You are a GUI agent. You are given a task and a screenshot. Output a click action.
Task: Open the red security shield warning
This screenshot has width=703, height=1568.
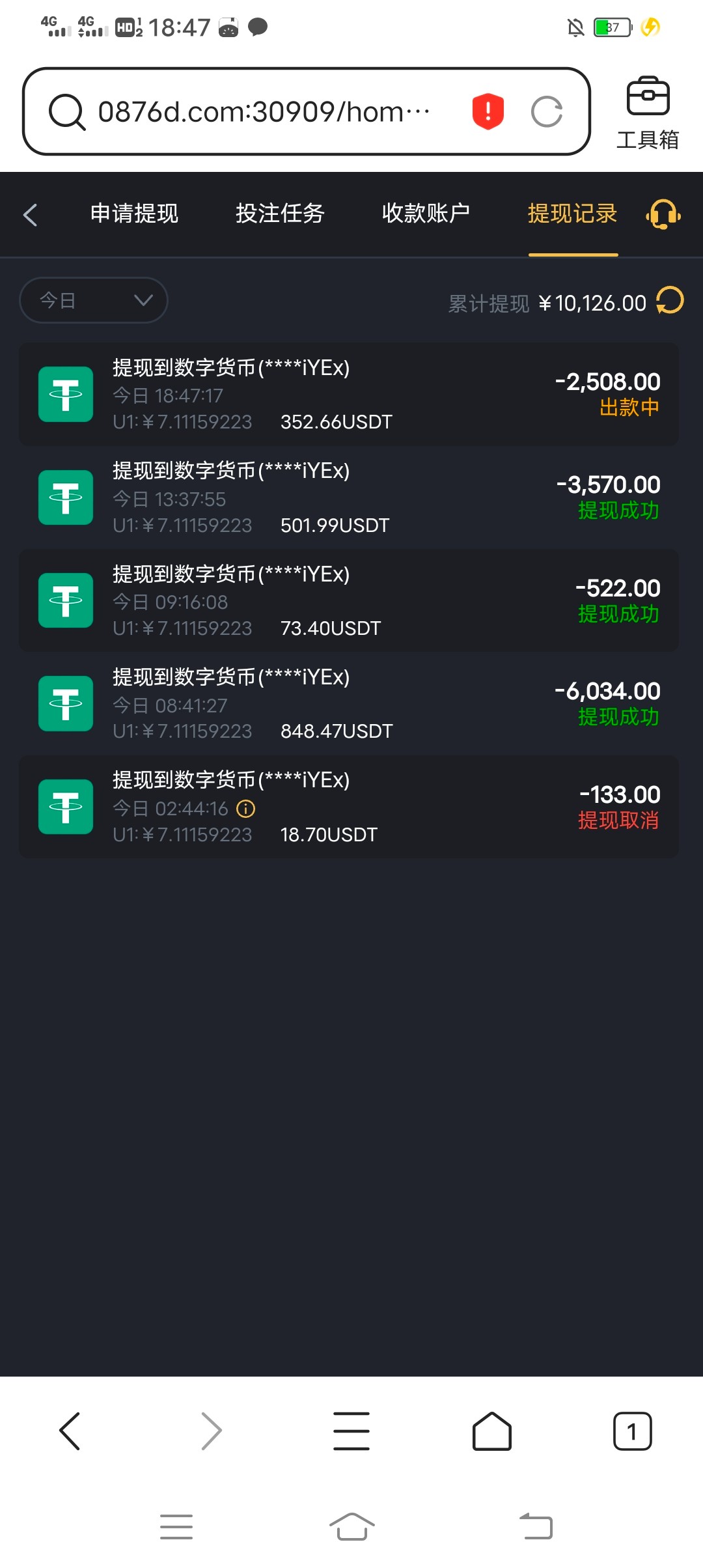488,111
